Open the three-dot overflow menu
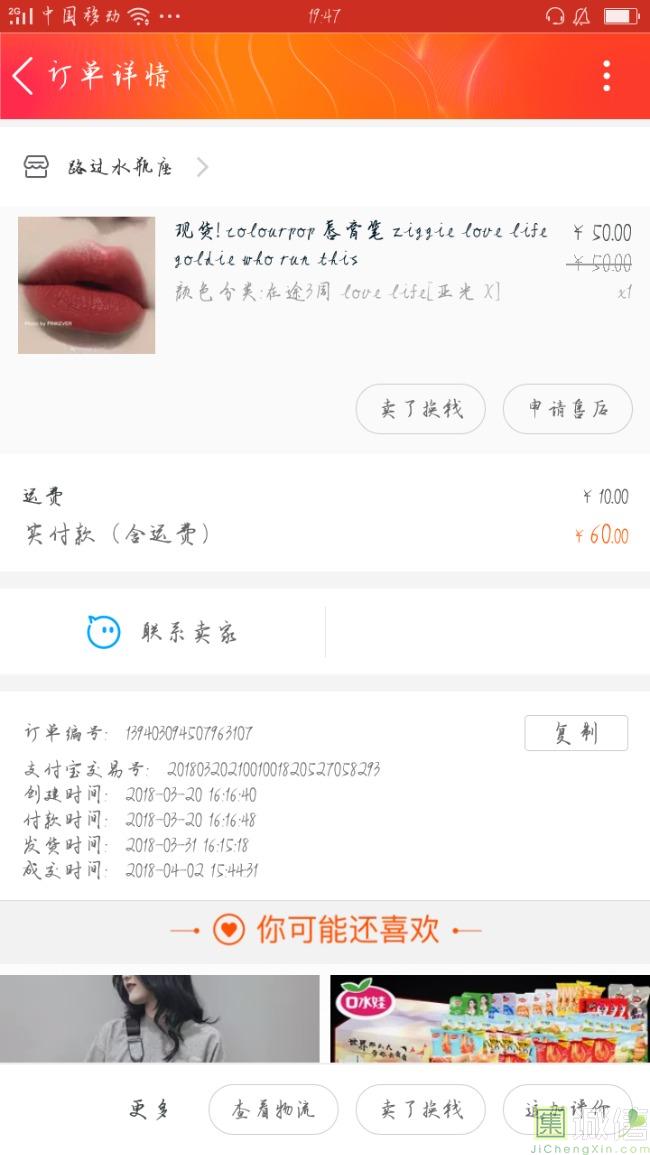This screenshot has height=1155, width=650. coord(606,76)
